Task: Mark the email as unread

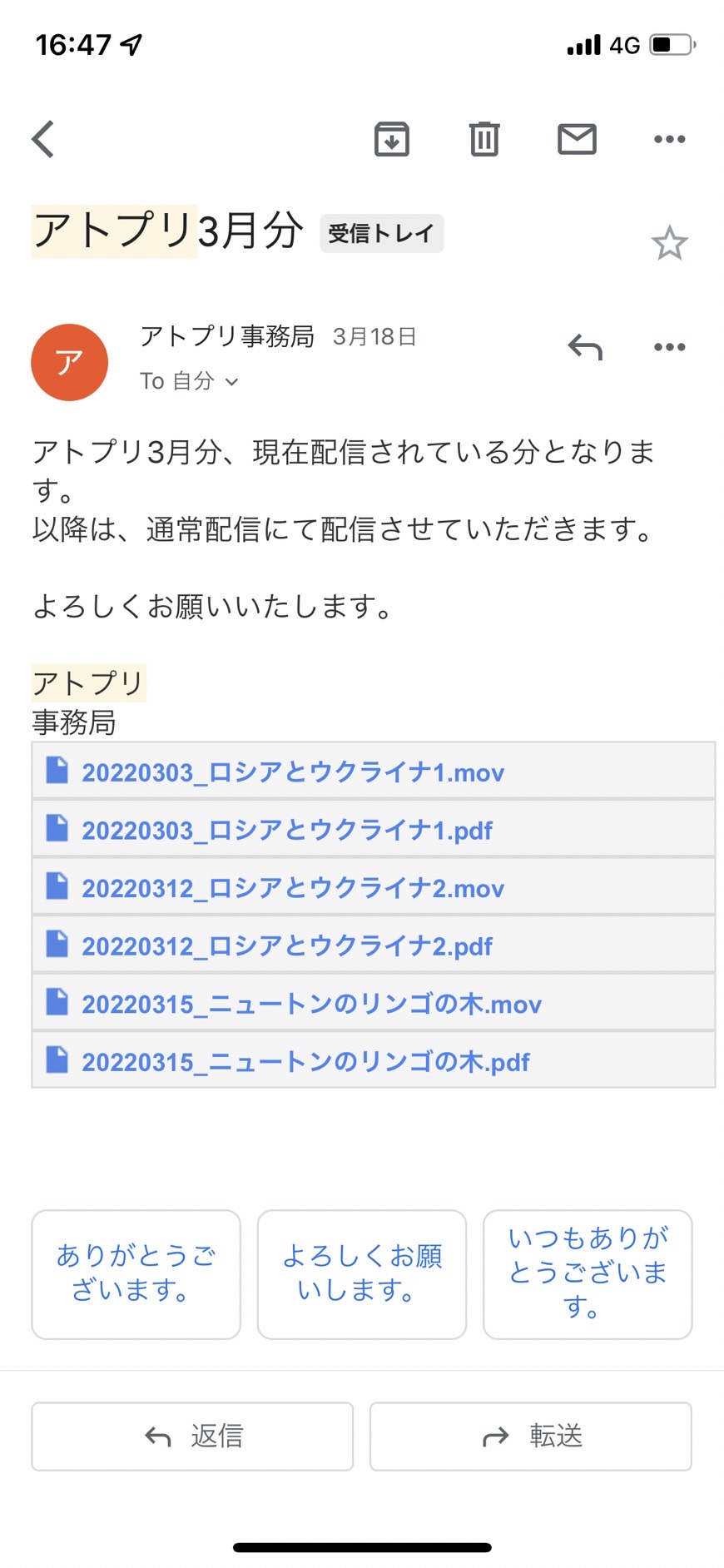Action: tap(577, 139)
